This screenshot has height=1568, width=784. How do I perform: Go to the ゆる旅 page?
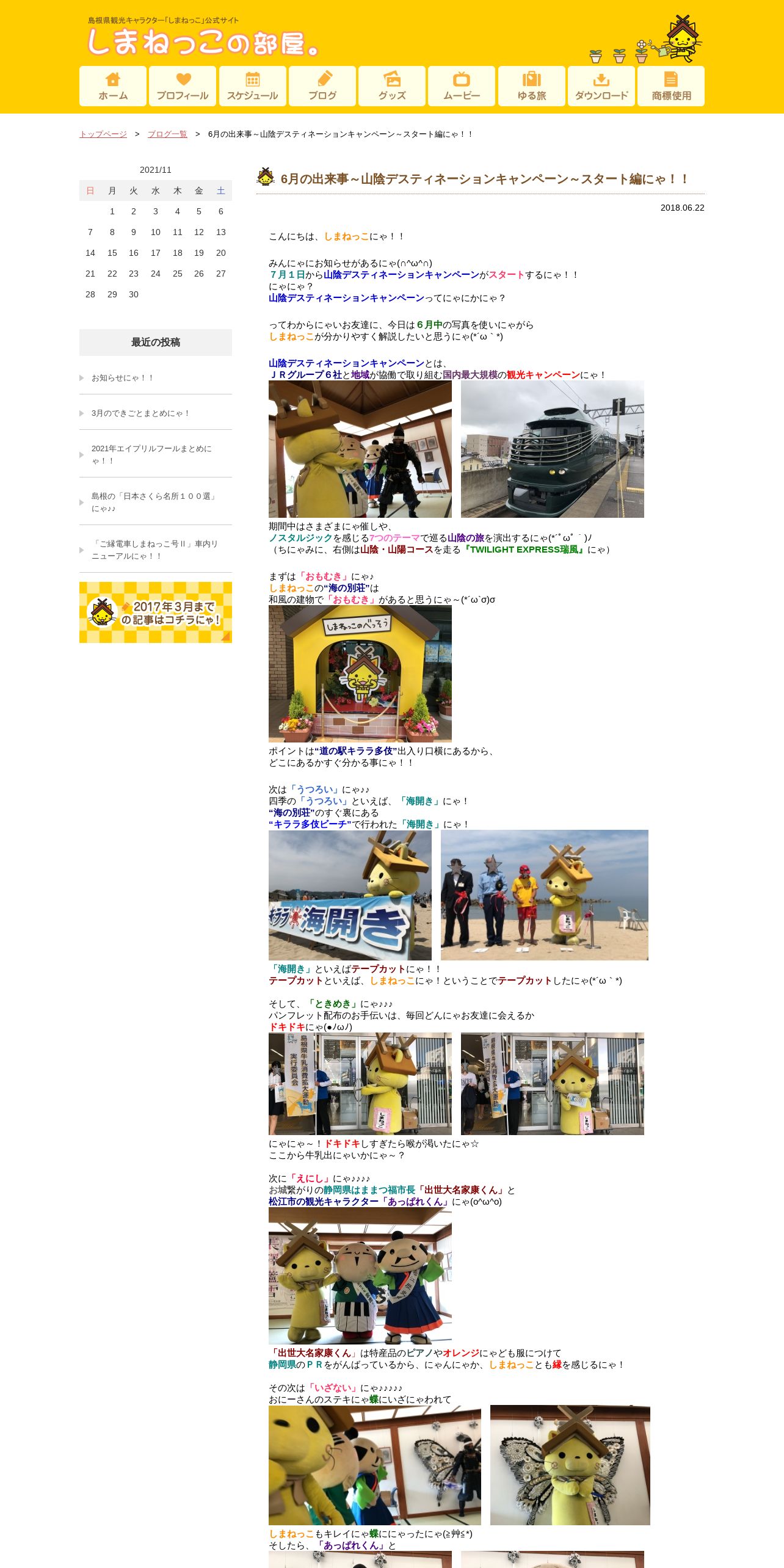point(532,86)
